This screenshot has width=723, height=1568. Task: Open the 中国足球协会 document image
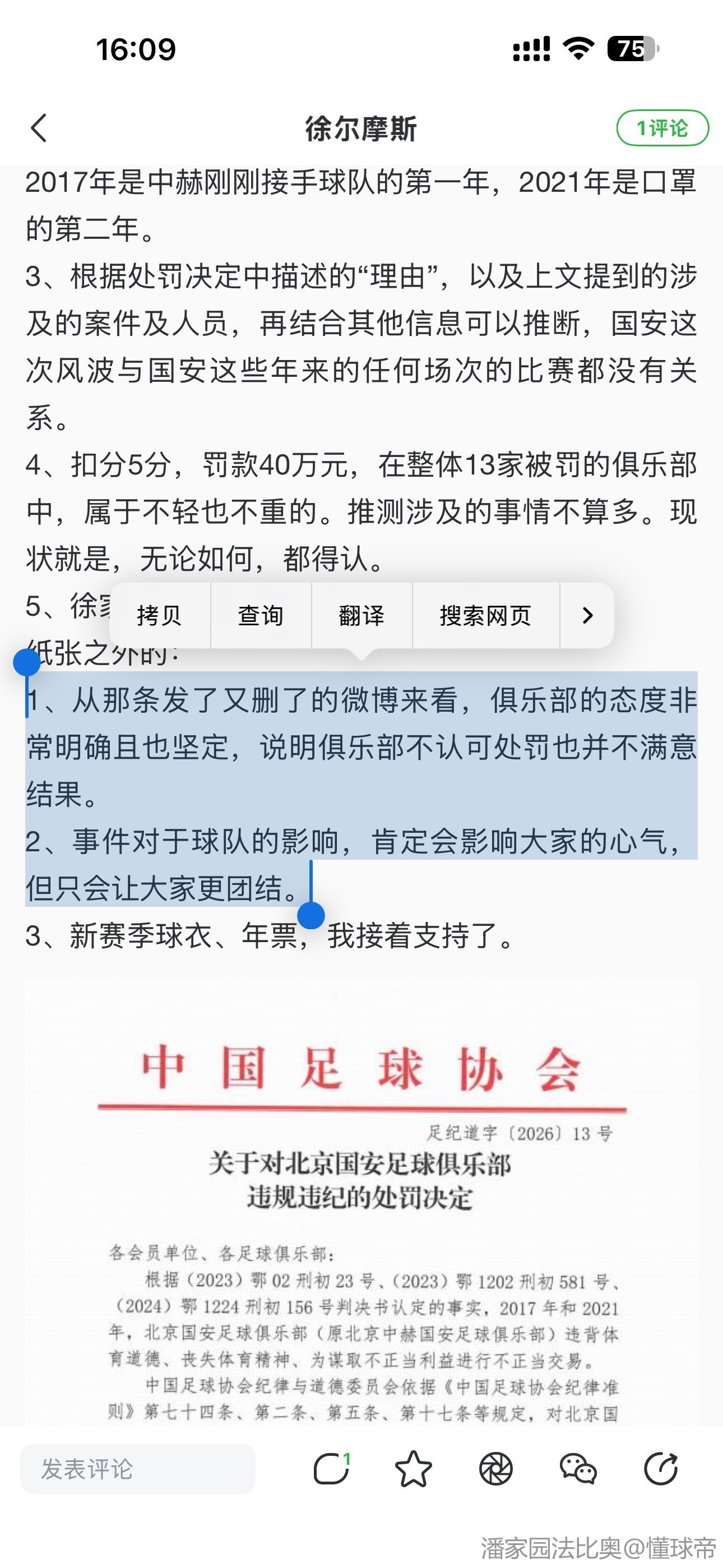361,1205
